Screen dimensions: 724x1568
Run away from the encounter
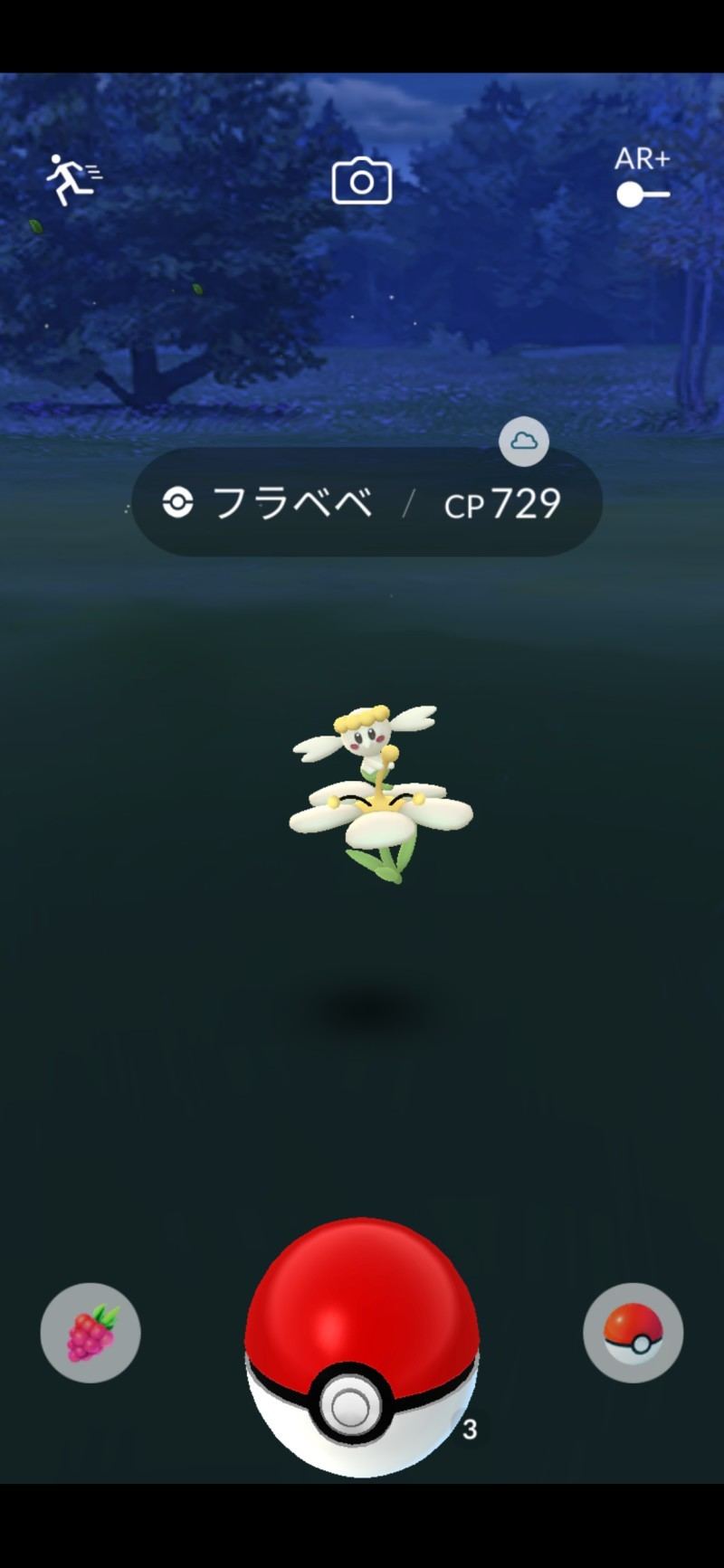pos(72,179)
